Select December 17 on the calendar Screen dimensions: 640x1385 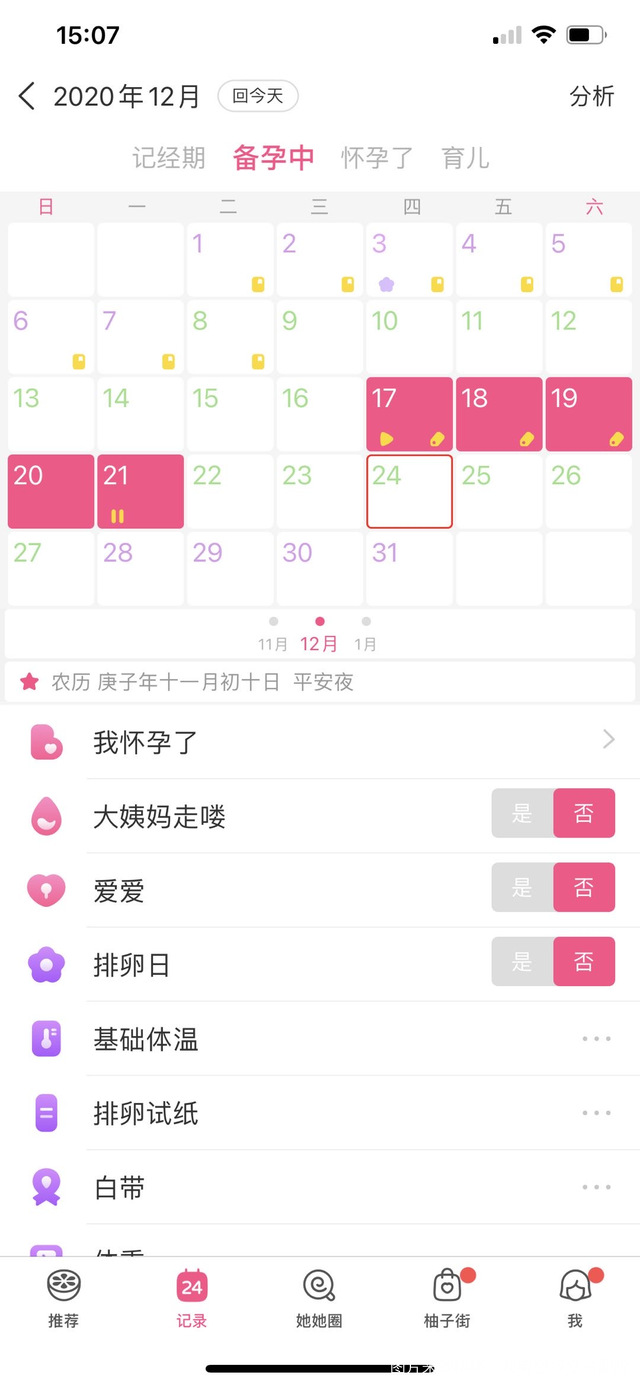(409, 414)
